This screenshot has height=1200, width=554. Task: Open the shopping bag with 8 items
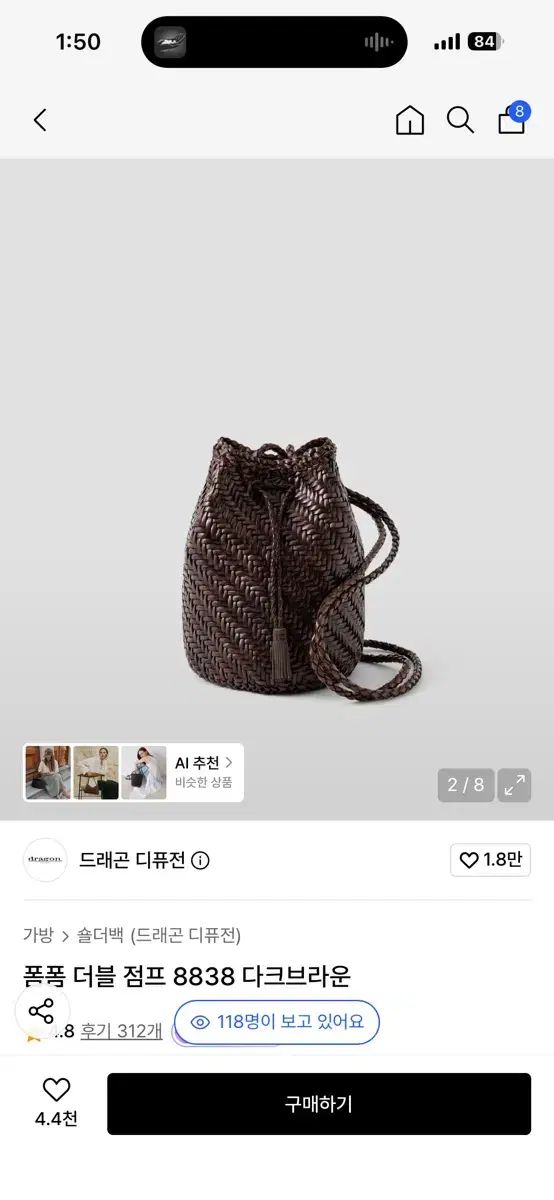[513, 119]
